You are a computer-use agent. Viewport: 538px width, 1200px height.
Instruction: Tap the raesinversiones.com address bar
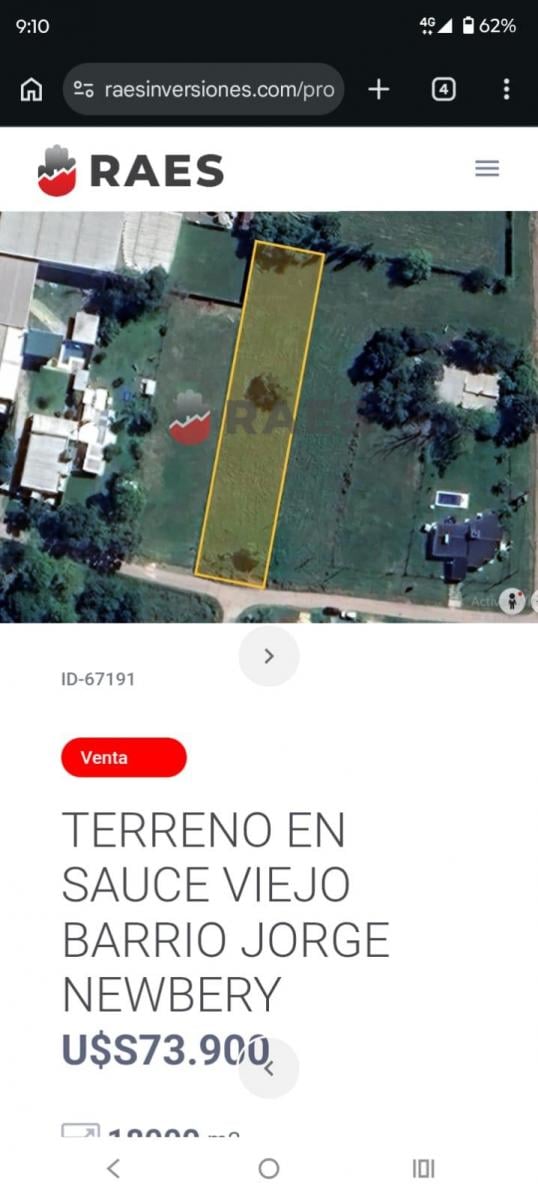tap(205, 90)
